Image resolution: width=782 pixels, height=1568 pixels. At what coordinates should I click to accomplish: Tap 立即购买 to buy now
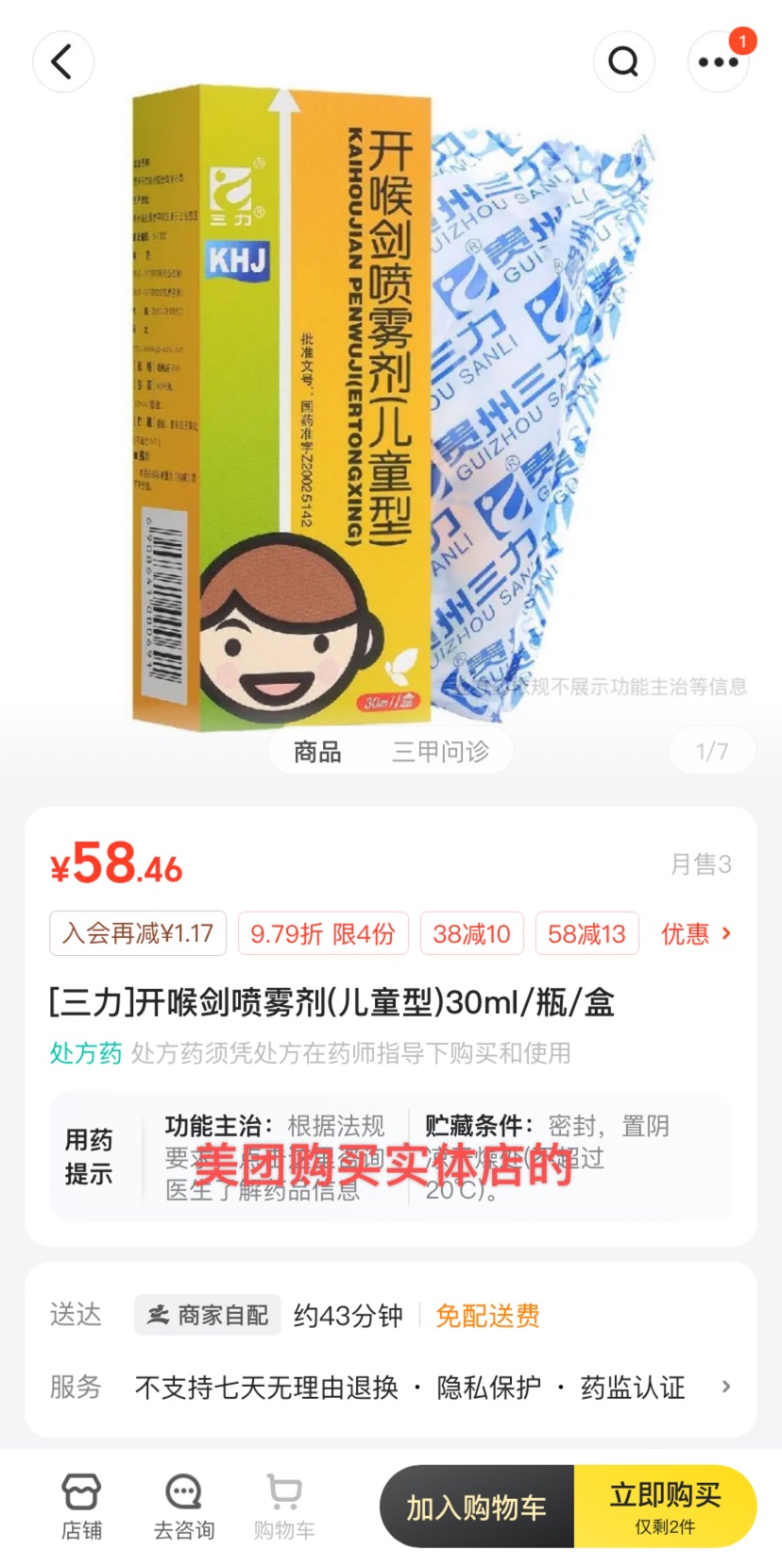pos(665,1507)
